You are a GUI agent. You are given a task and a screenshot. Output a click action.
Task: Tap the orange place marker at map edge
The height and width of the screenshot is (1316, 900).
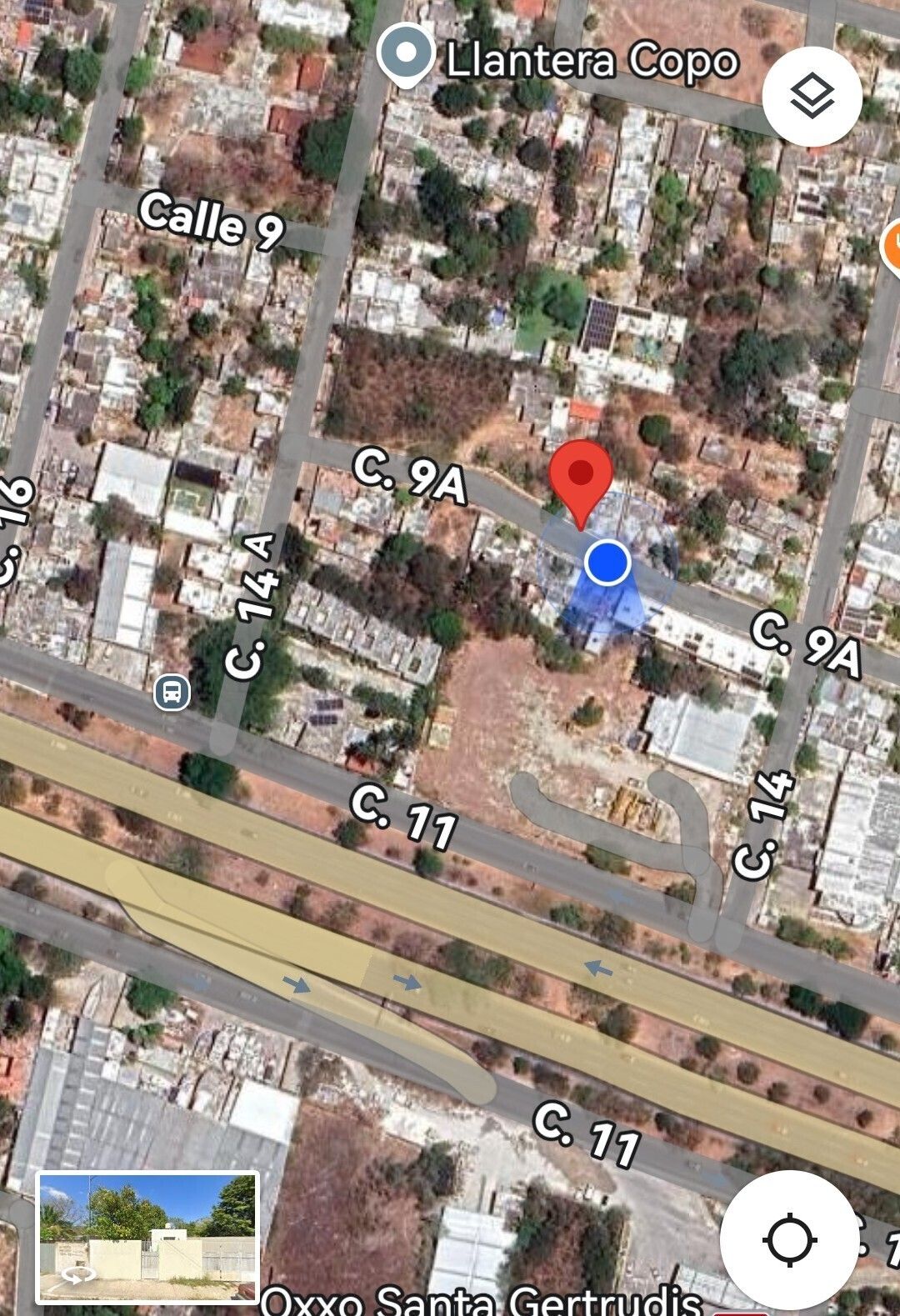click(892, 247)
